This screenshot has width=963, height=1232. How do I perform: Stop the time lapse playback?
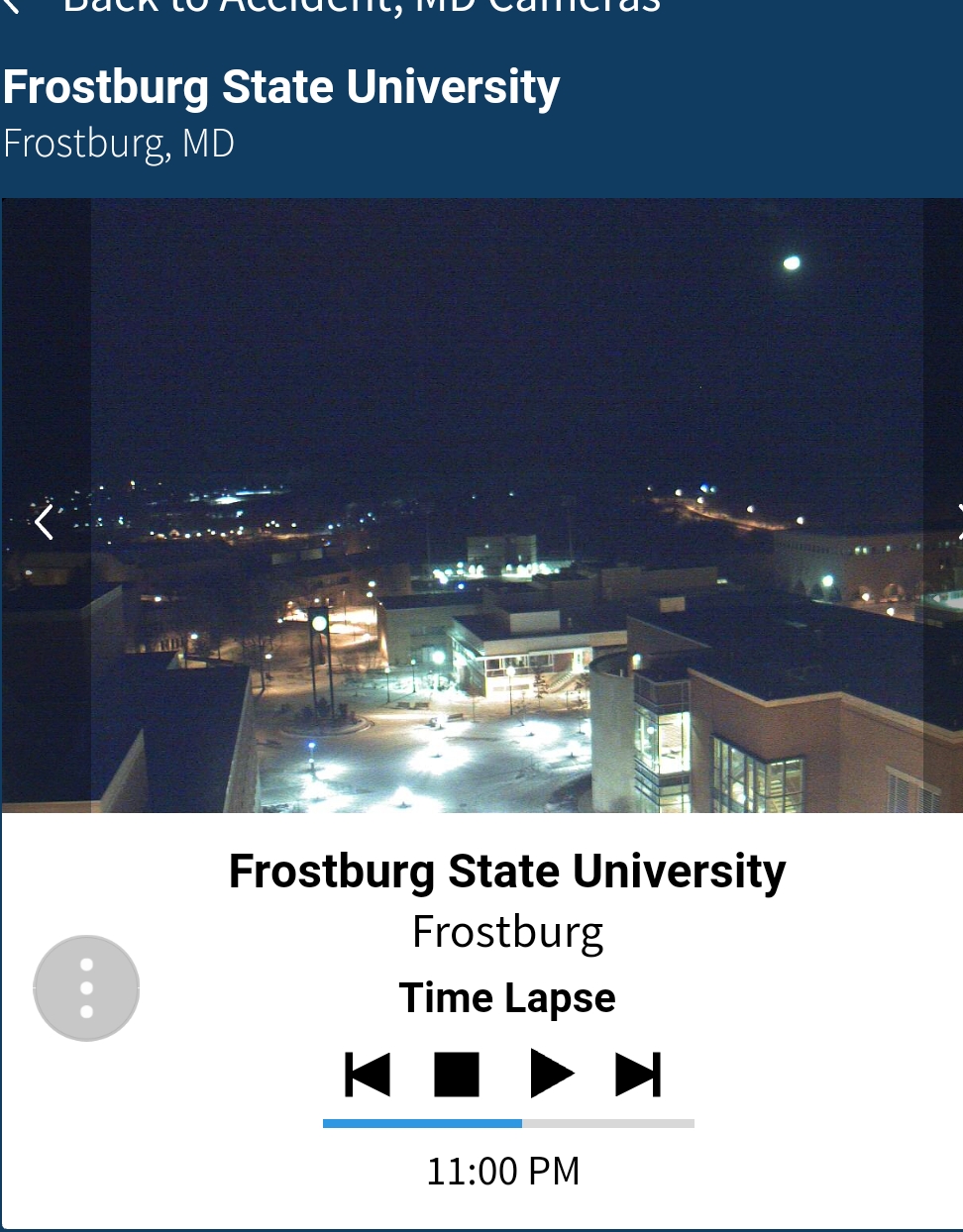click(457, 1075)
